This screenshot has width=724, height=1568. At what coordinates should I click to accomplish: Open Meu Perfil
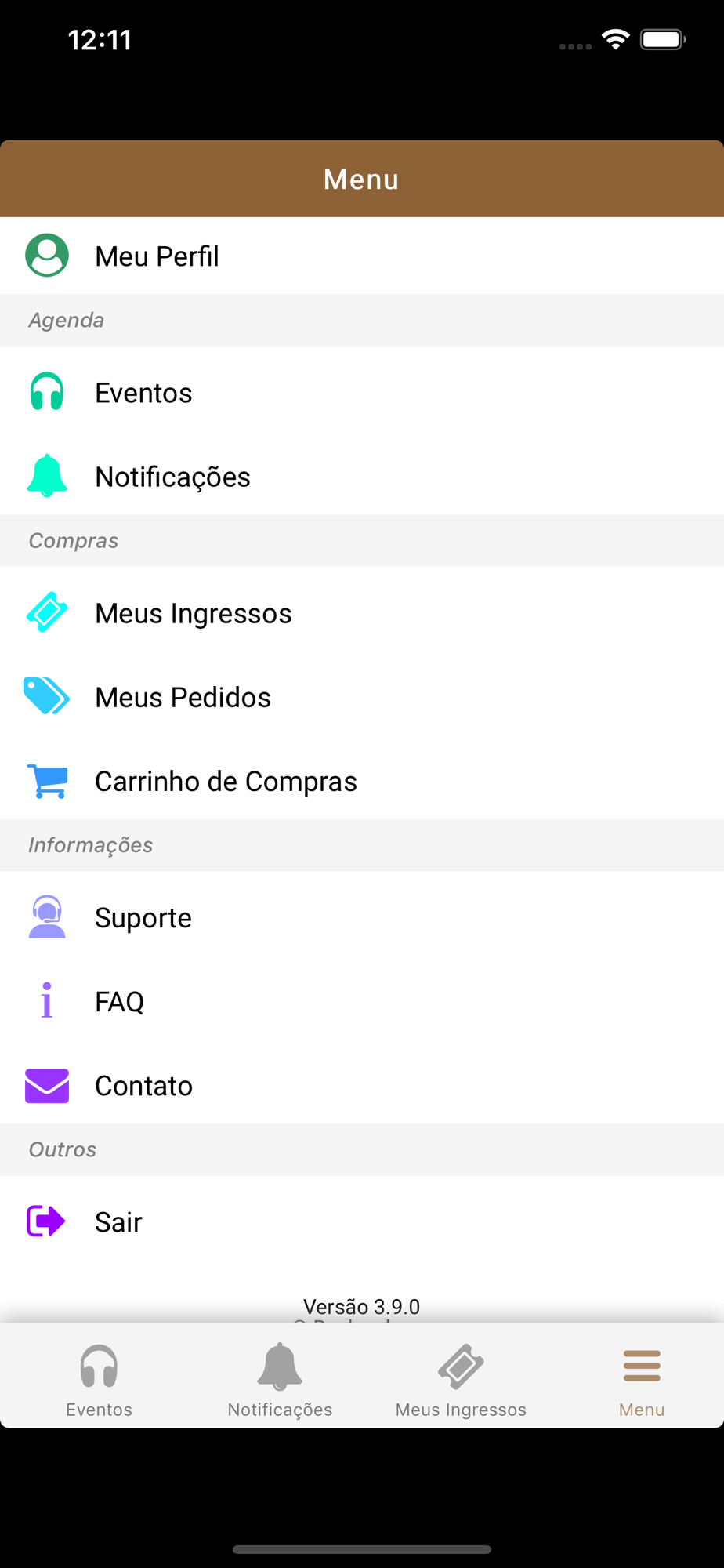point(362,256)
